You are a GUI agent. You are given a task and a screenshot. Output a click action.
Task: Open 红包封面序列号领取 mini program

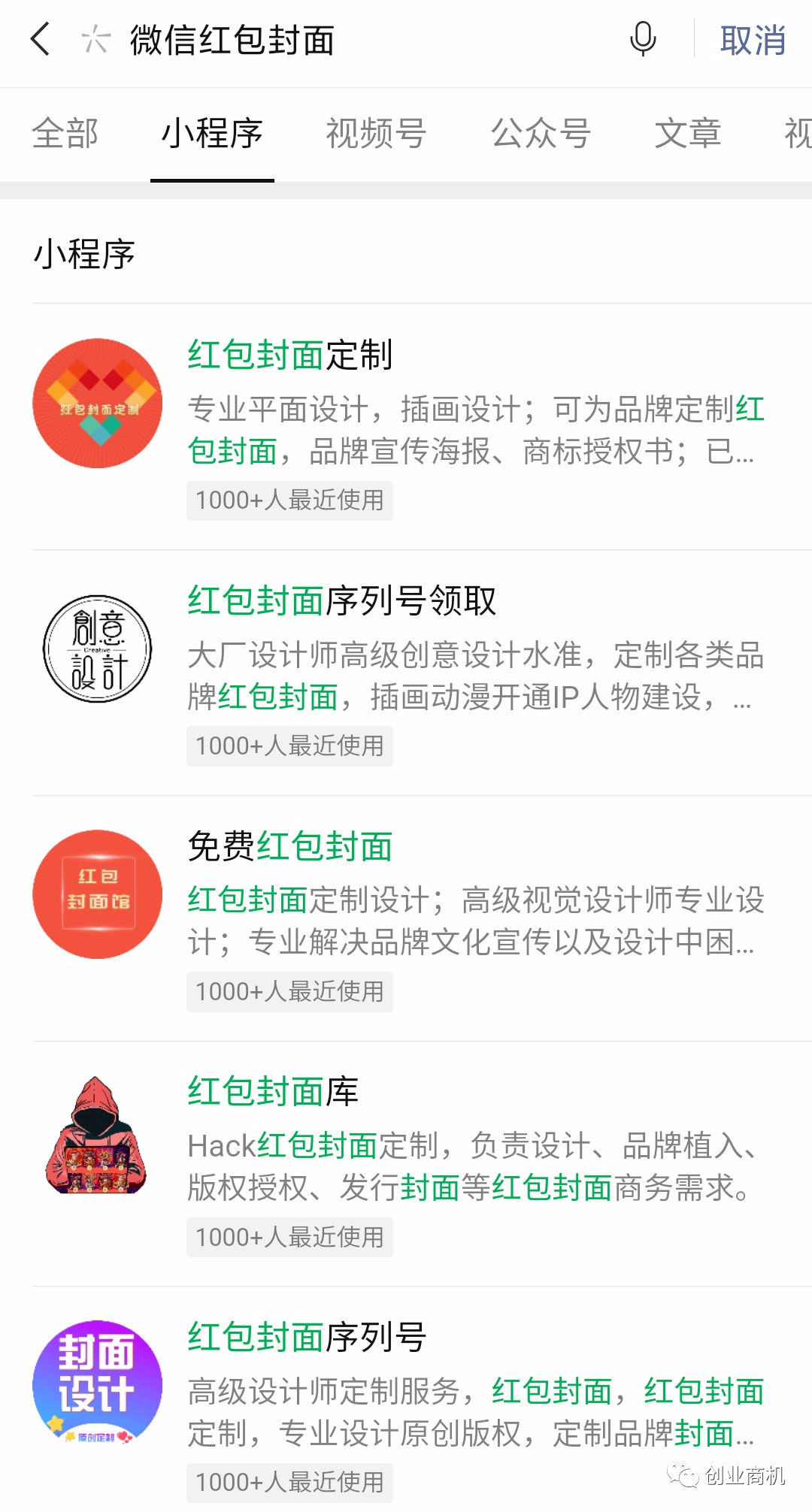(342, 601)
